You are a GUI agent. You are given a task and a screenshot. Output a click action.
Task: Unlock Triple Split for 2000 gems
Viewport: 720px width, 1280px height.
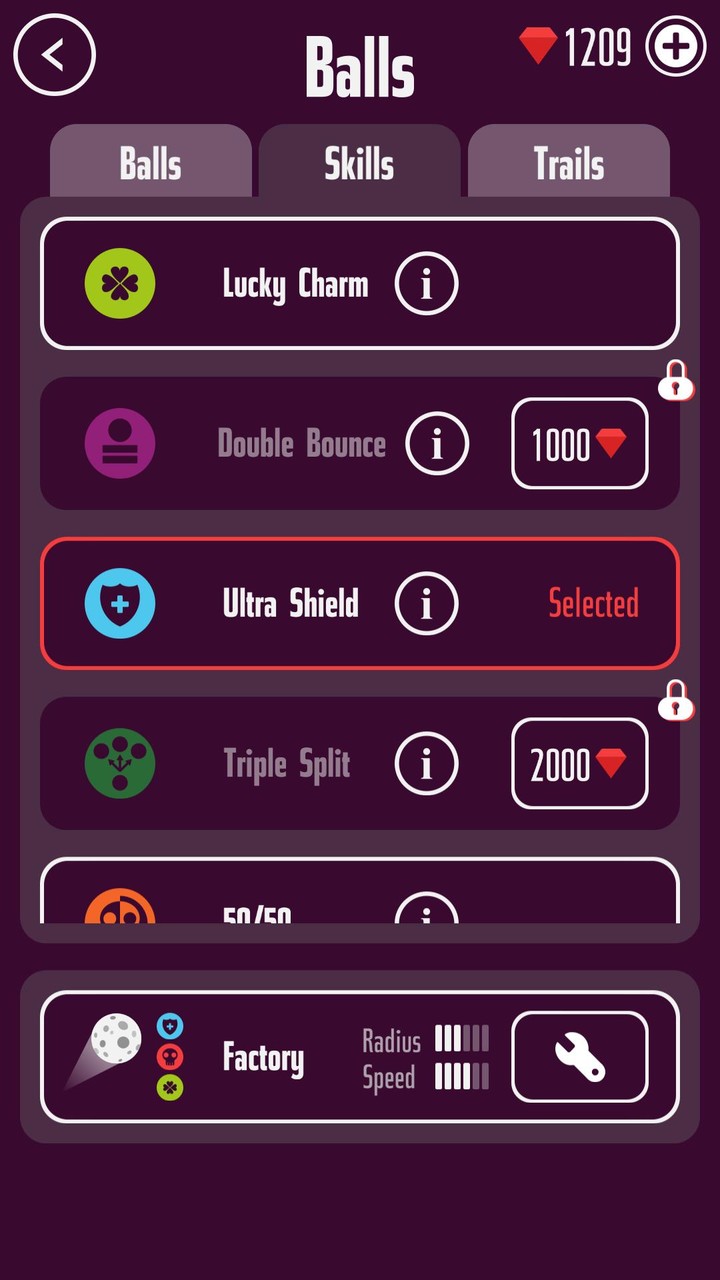pyautogui.click(x=580, y=764)
